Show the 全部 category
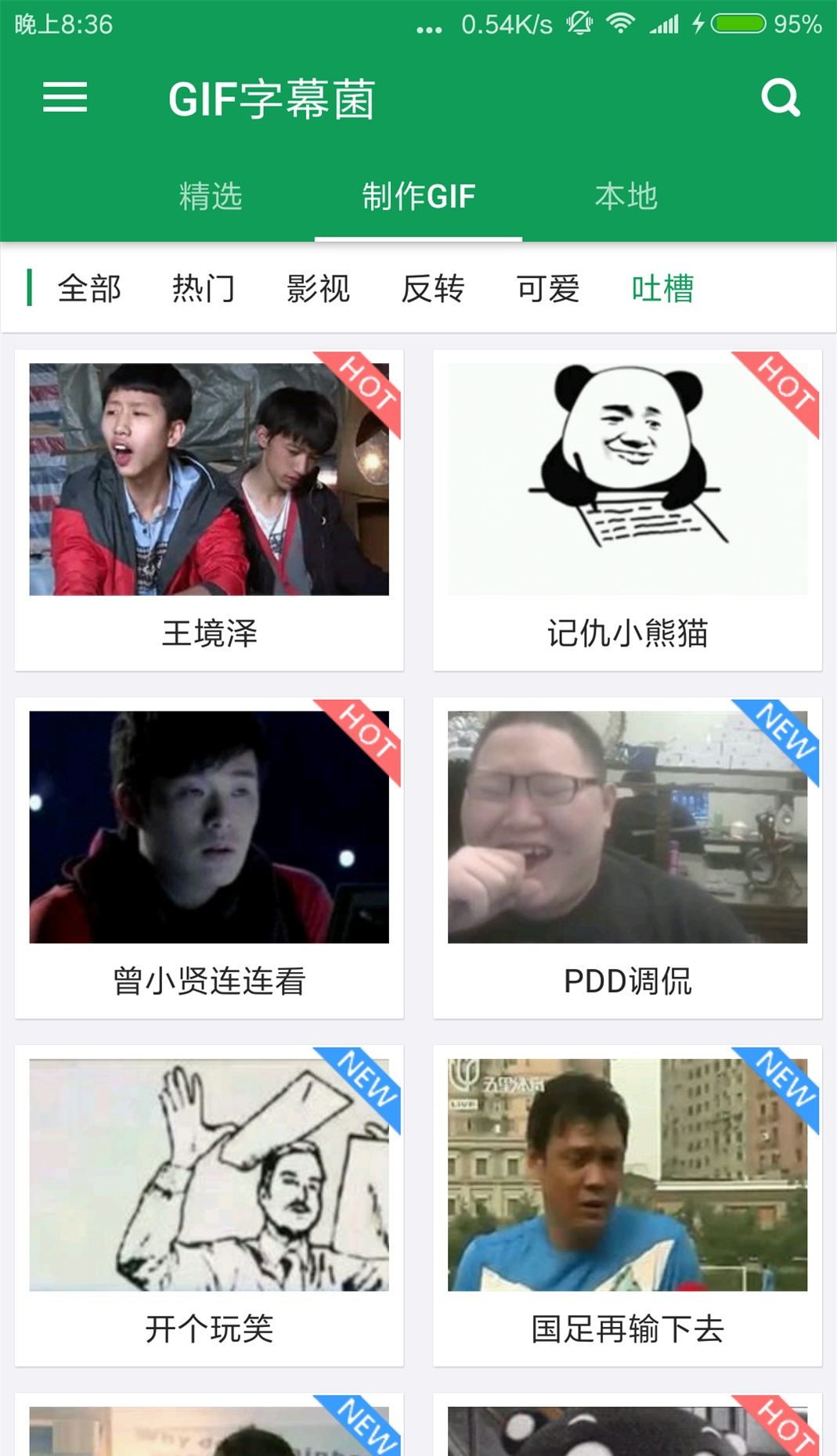837x1456 pixels. (89, 288)
